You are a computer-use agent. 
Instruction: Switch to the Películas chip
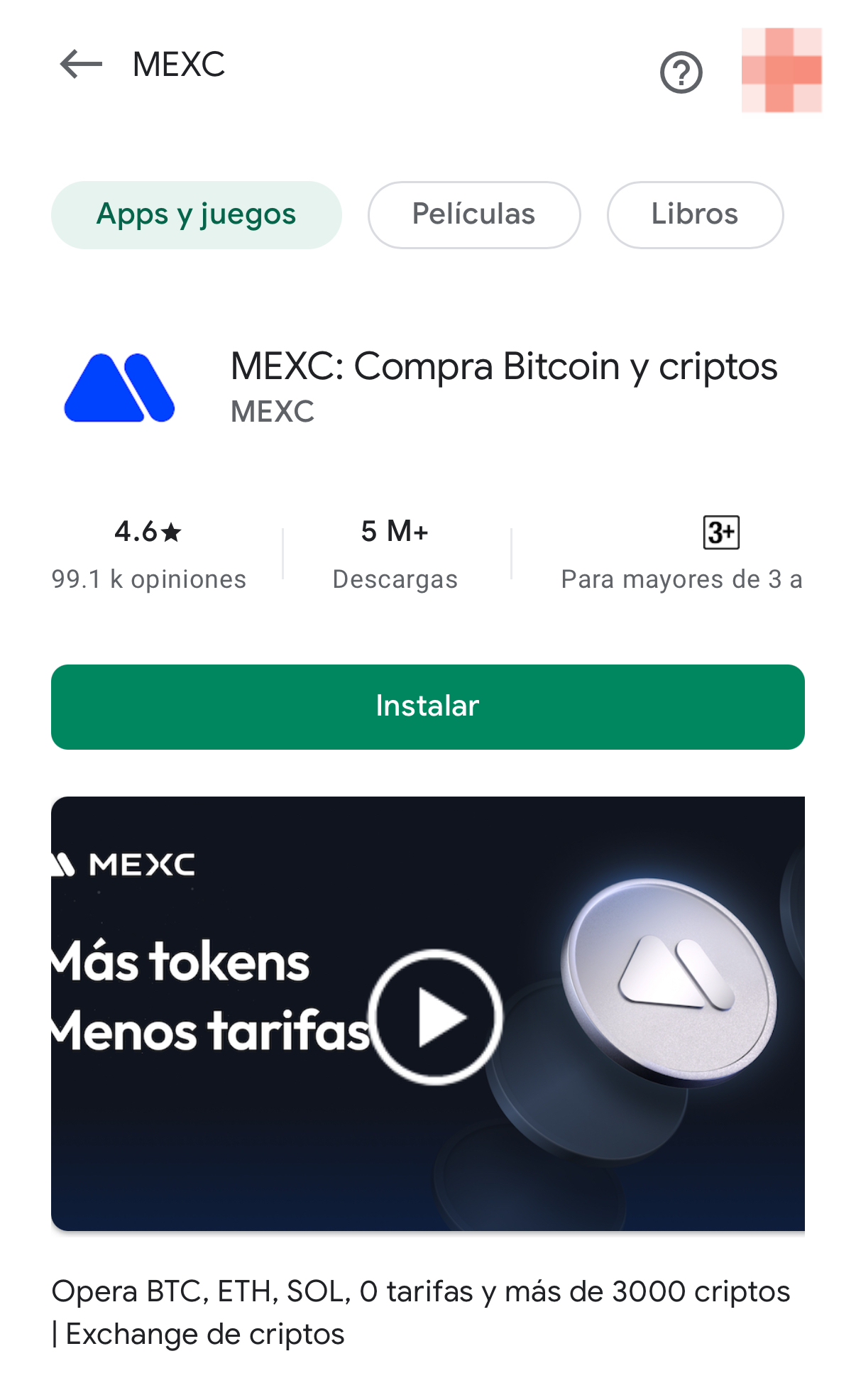pos(473,214)
